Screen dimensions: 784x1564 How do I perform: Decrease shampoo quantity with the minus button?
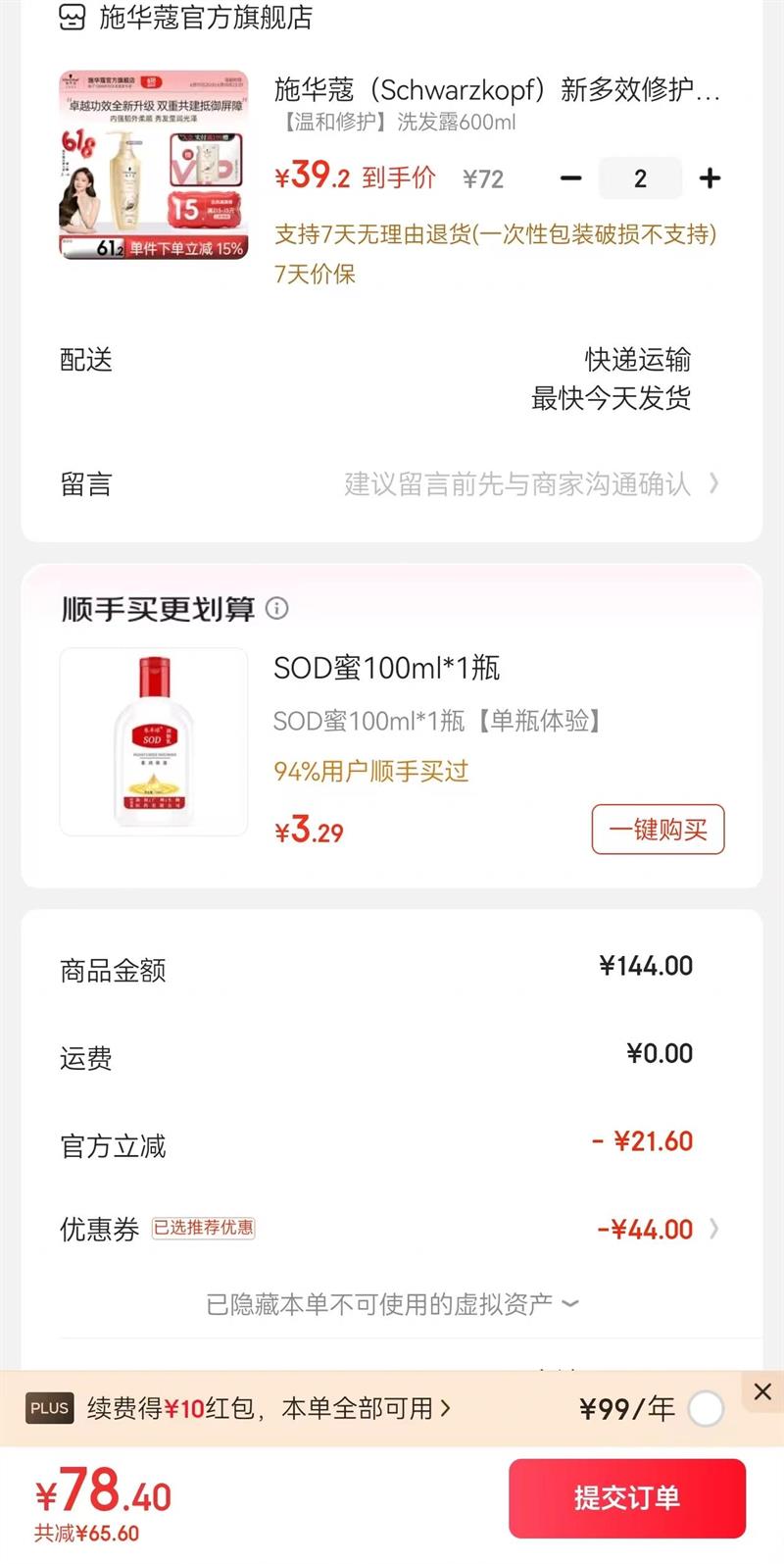click(x=570, y=178)
